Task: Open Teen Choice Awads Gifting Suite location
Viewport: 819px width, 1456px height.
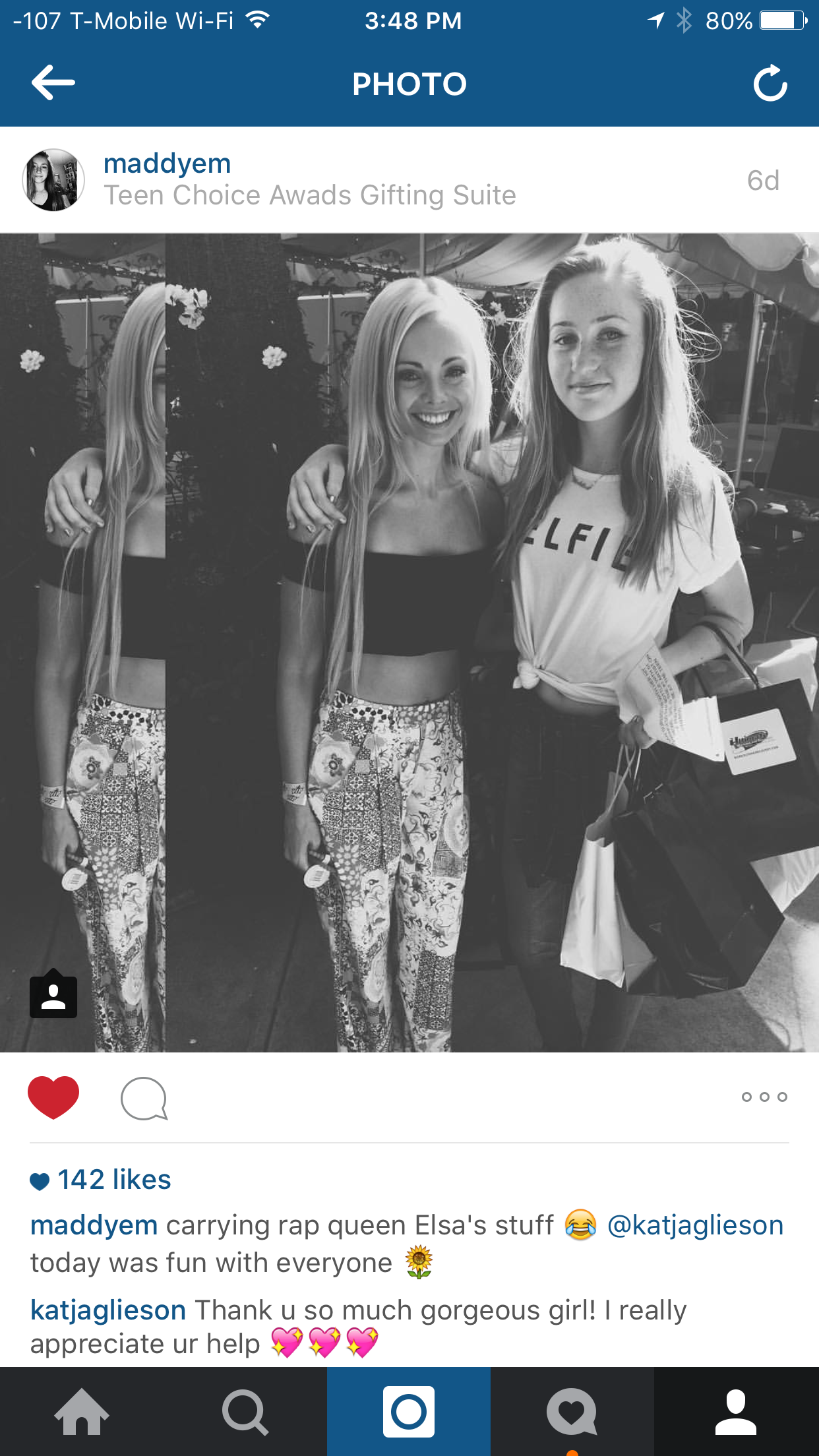Action: [x=309, y=195]
